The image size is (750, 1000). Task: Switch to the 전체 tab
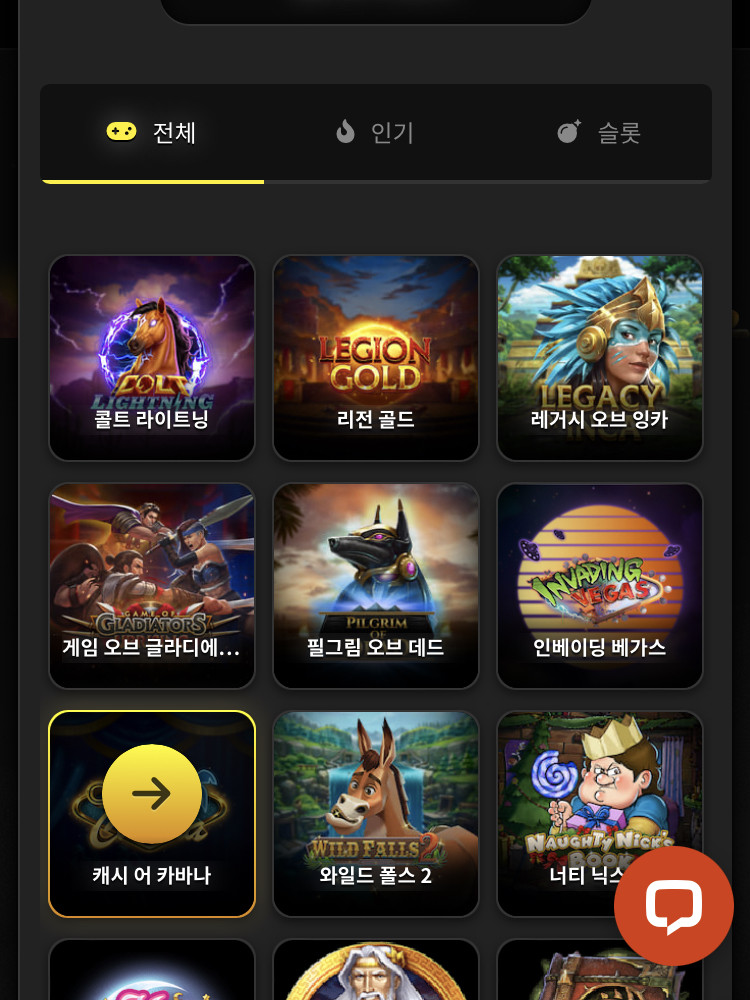pyautogui.click(x=152, y=132)
